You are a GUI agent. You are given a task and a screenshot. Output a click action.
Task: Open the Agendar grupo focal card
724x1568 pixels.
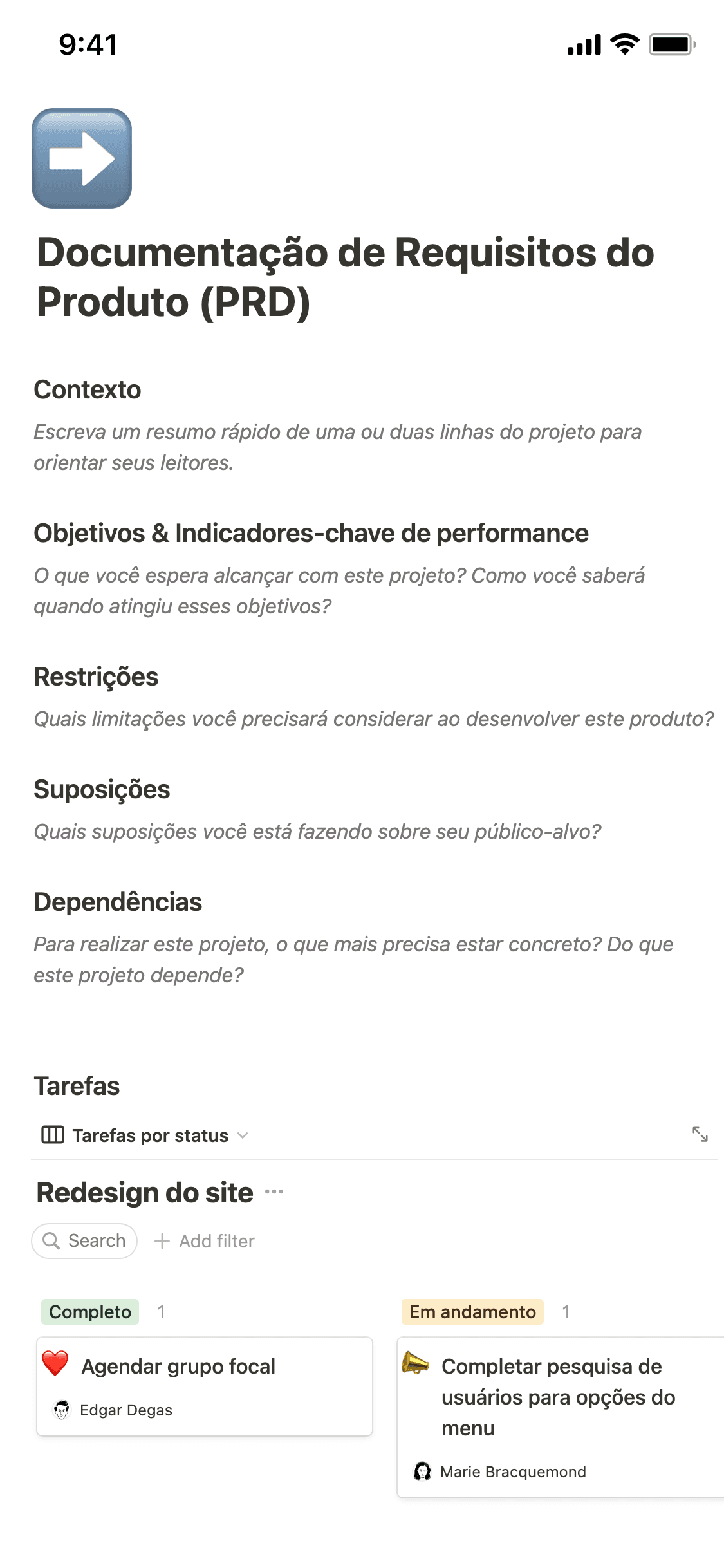[204, 1385]
